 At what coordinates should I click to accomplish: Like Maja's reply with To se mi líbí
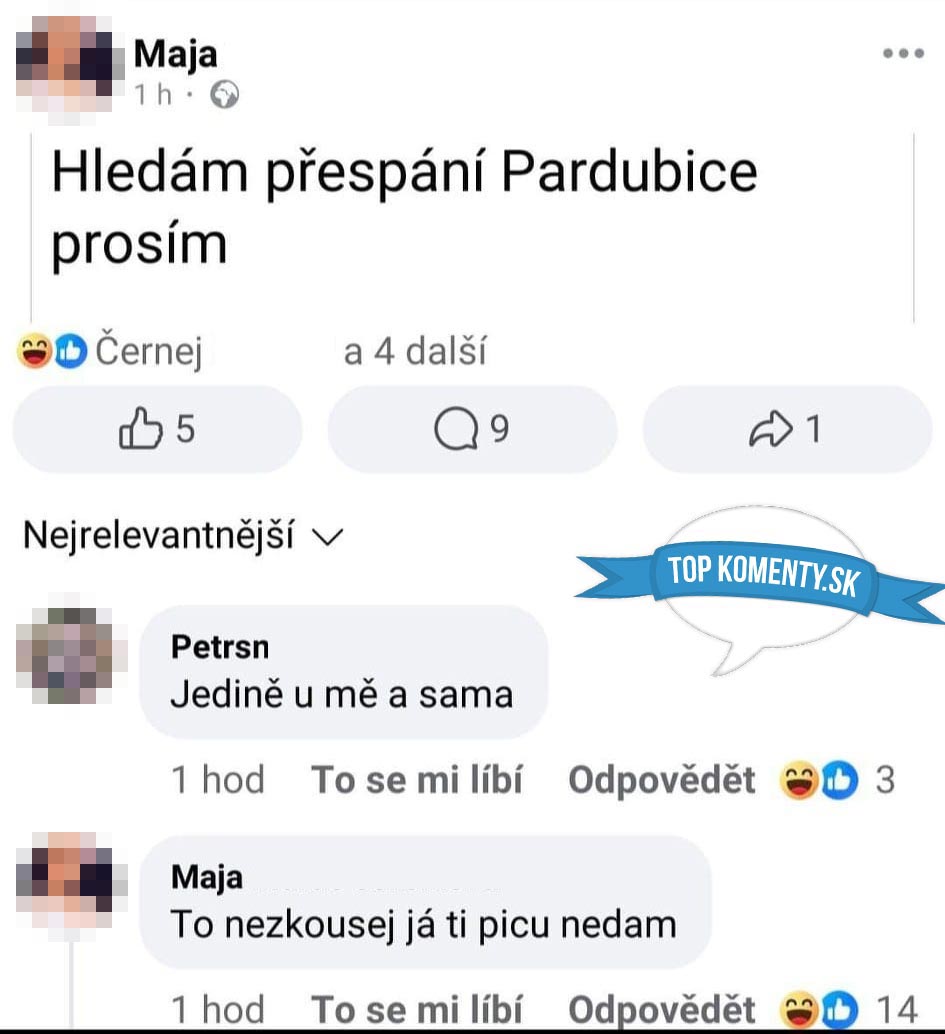click(416, 1009)
